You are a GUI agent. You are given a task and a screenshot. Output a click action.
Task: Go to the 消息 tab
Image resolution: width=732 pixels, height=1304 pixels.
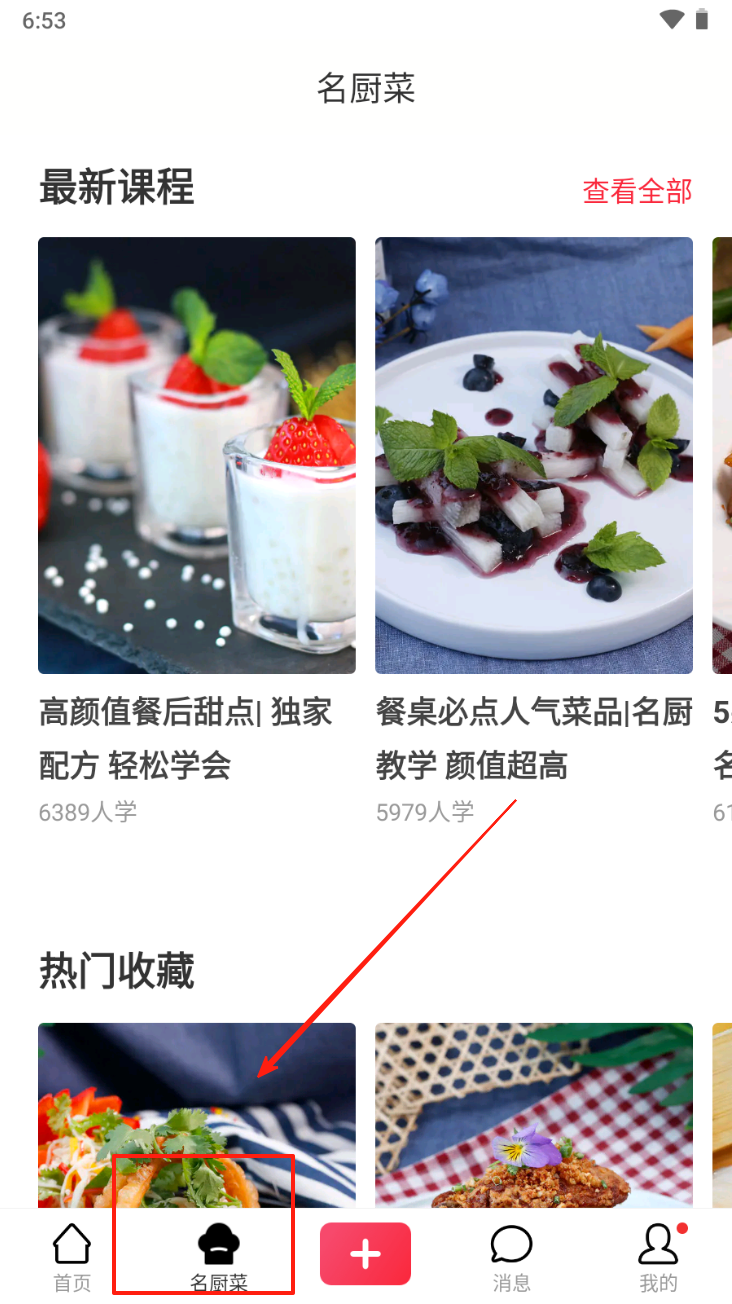[511, 1257]
